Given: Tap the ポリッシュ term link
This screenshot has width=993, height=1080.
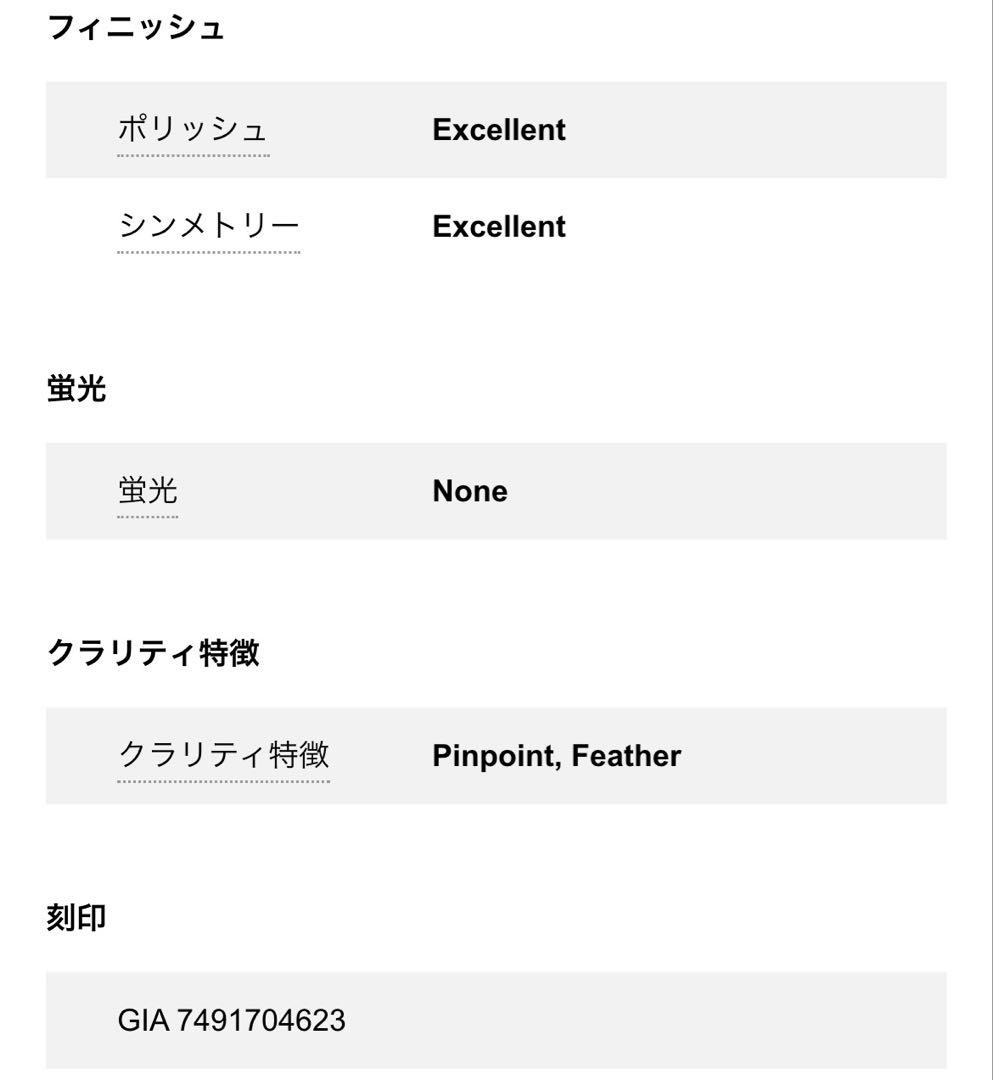Looking at the screenshot, I should click(193, 131).
